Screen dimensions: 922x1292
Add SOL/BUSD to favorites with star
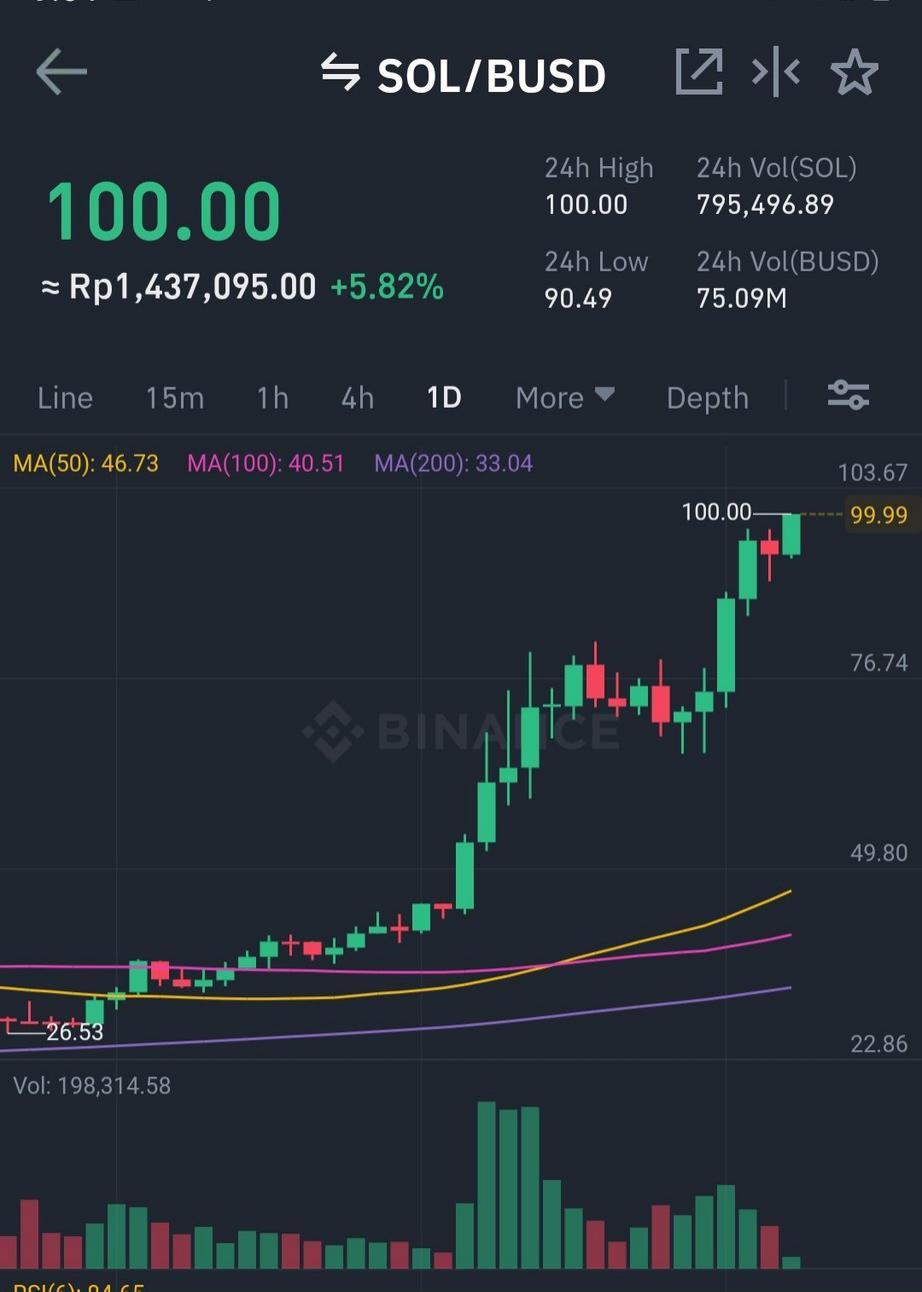pyautogui.click(x=854, y=72)
